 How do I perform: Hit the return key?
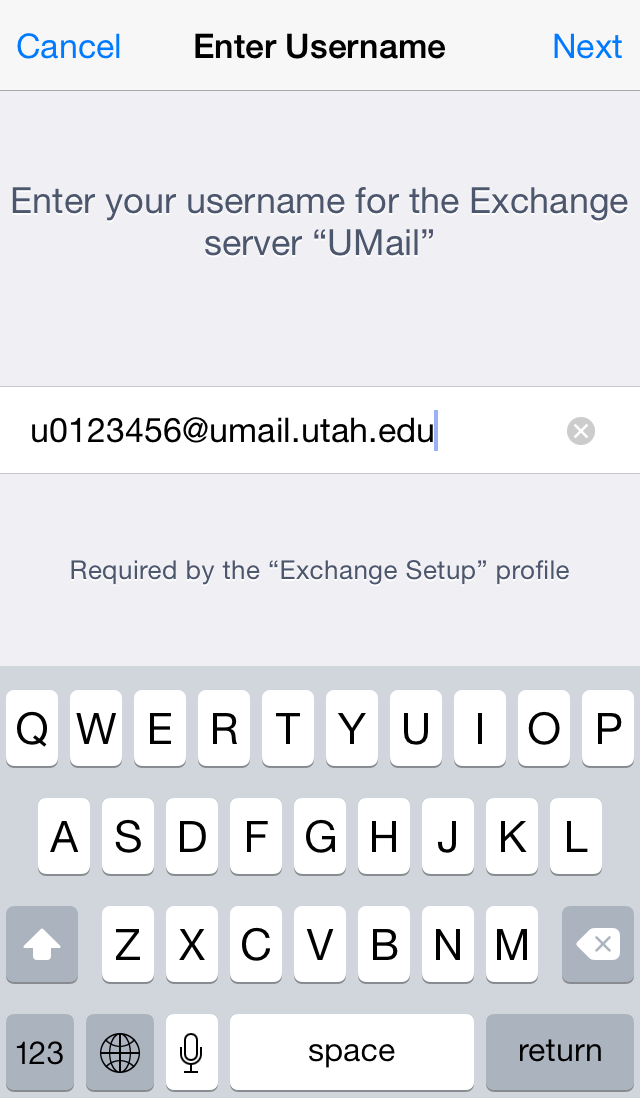(x=559, y=1051)
